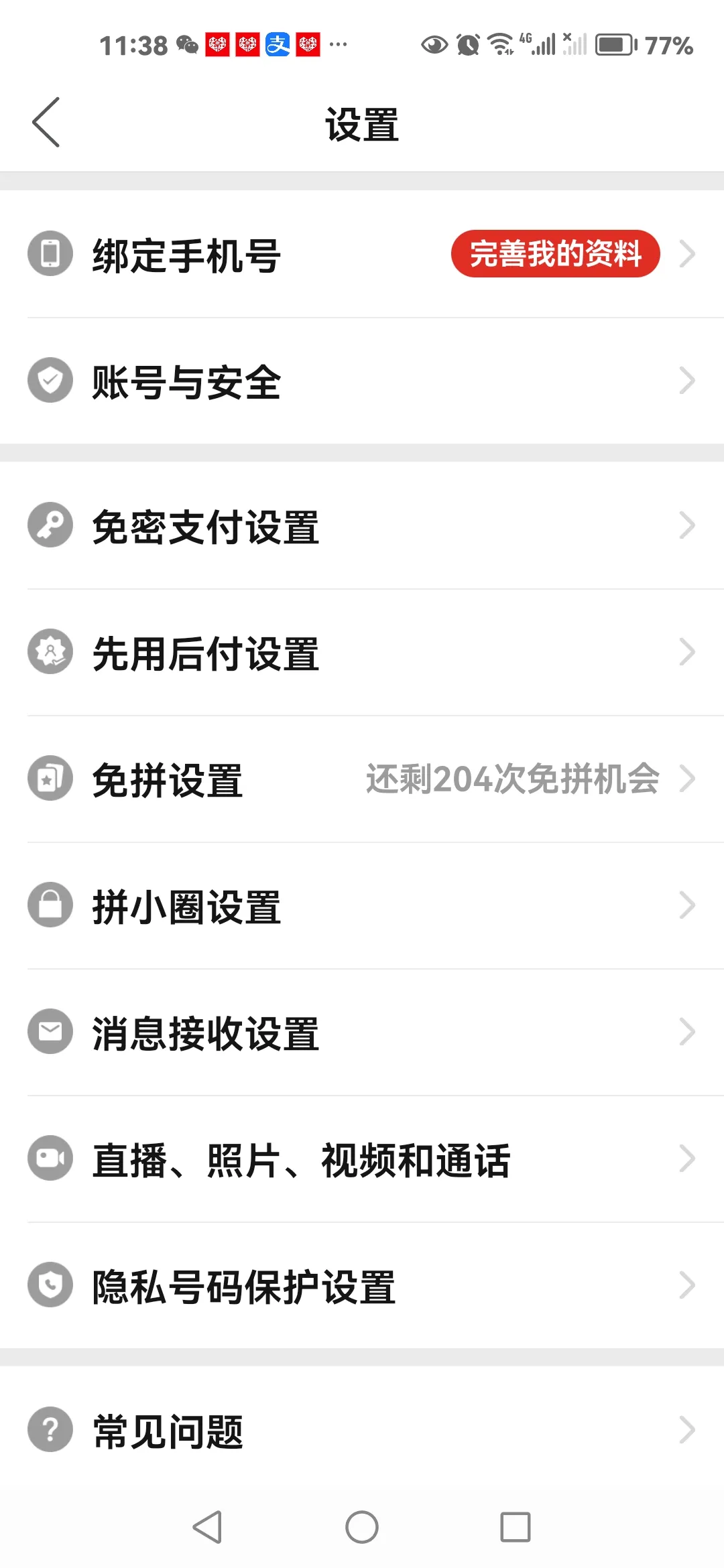Open the 绑定手机号 row
This screenshot has height=1568, width=724.
tap(362, 254)
